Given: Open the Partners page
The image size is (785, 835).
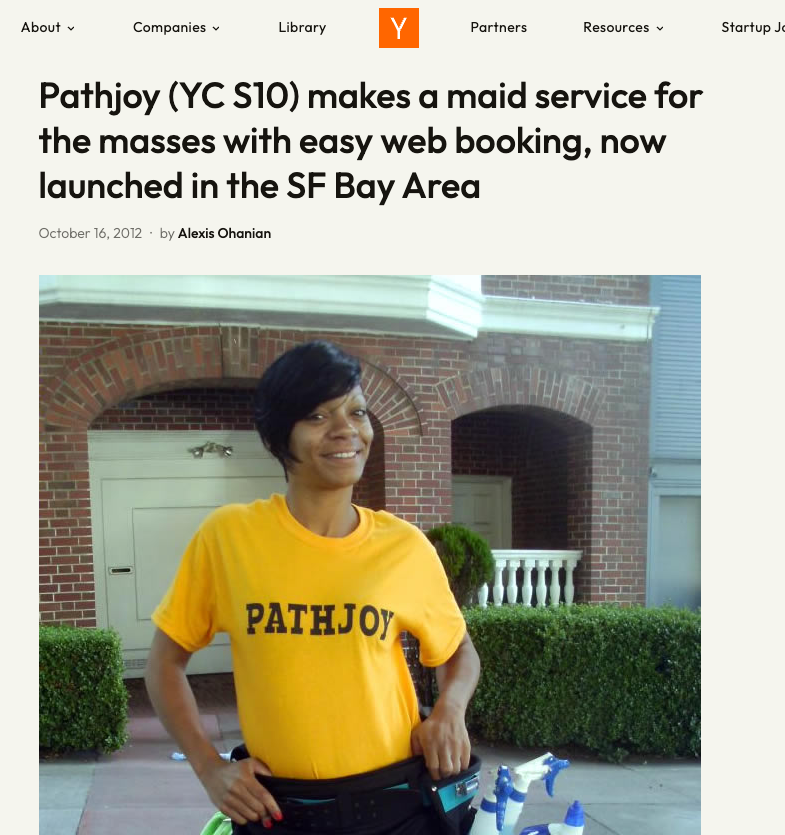Looking at the screenshot, I should point(498,27).
